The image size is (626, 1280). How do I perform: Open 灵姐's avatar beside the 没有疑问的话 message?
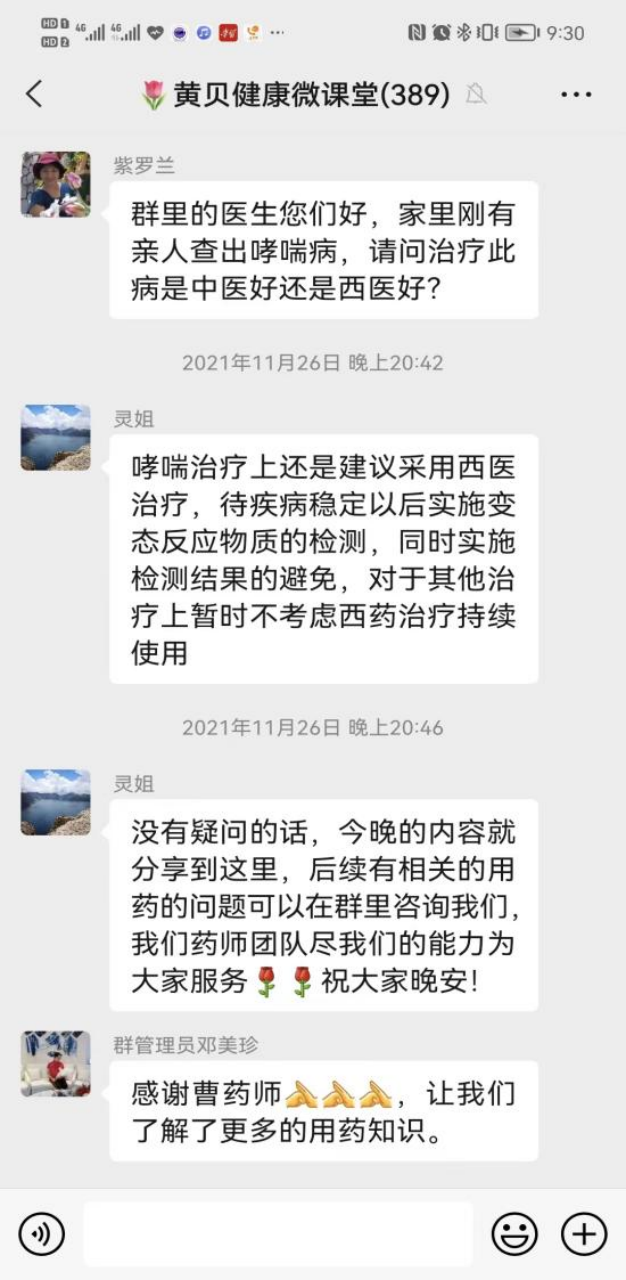pyautogui.click(x=56, y=802)
